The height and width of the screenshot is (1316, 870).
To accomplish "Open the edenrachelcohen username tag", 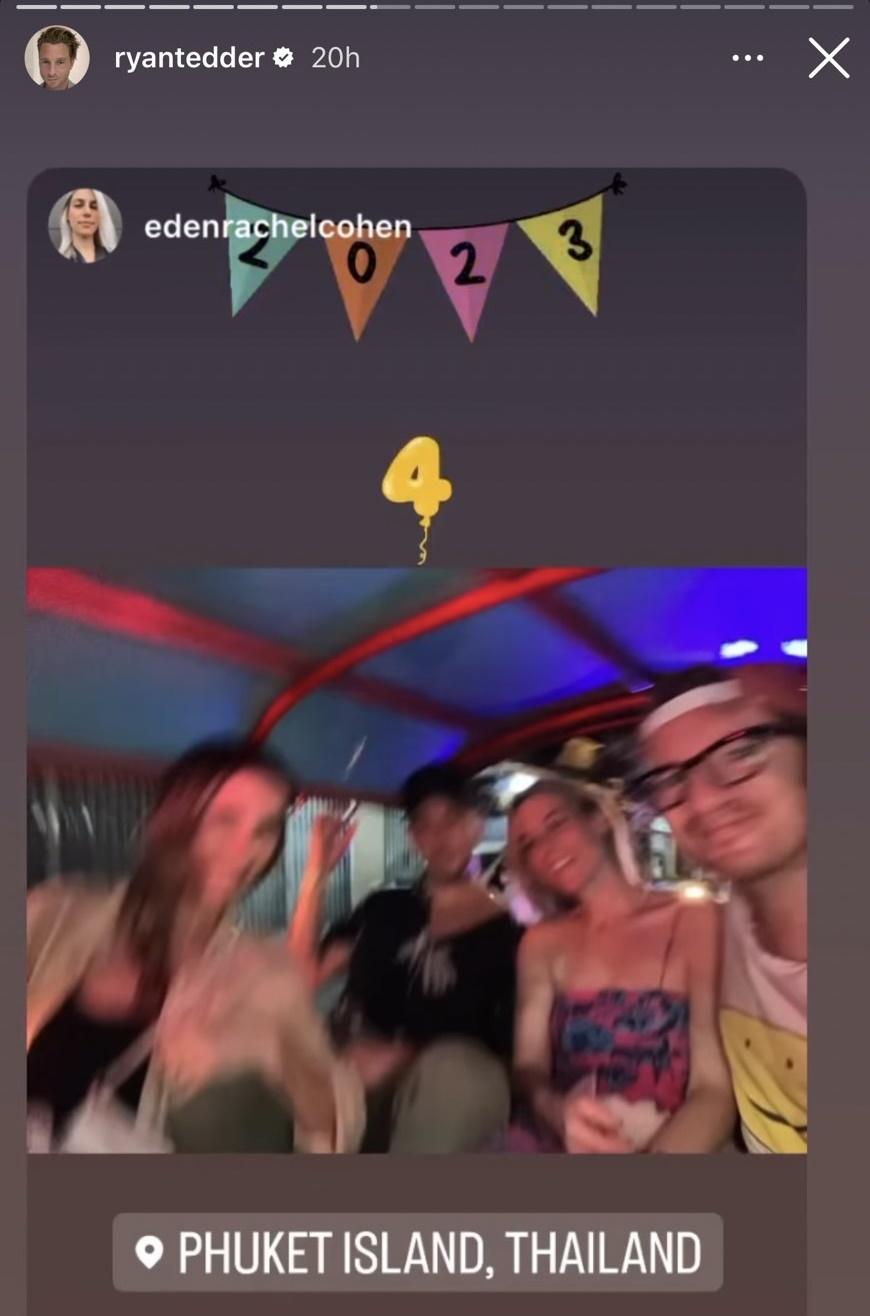I will point(277,227).
